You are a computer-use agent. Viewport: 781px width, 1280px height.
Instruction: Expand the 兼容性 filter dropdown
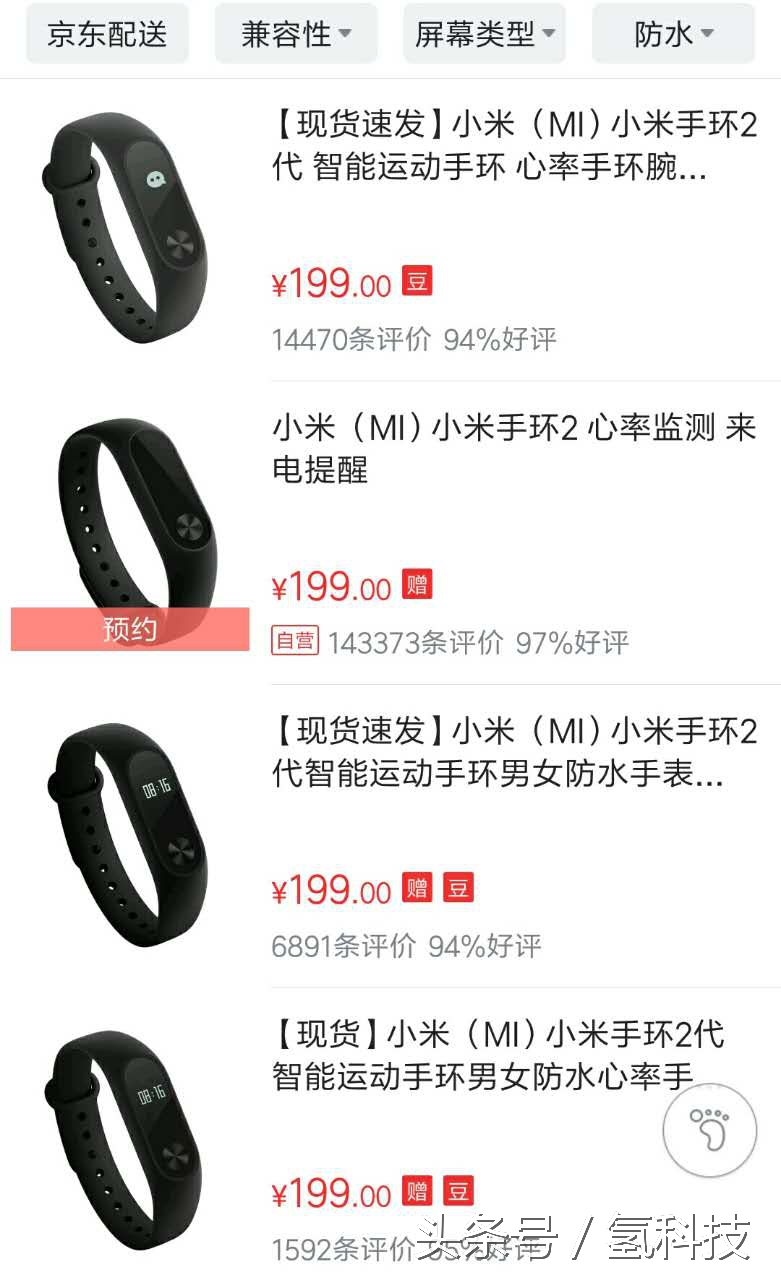[x=296, y=33]
